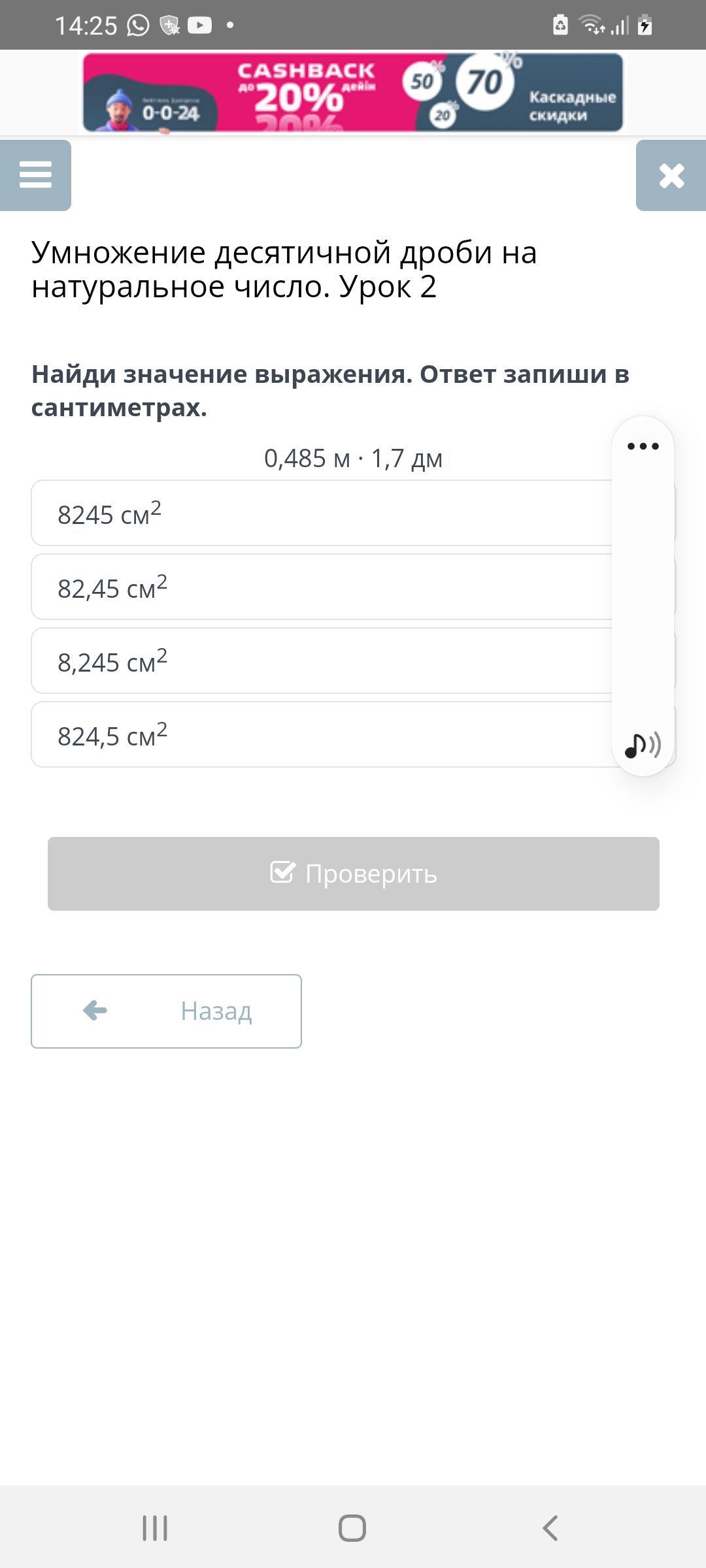Go to the system home screen
Viewport: 706px width, 1568px height.
coord(352,1528)
